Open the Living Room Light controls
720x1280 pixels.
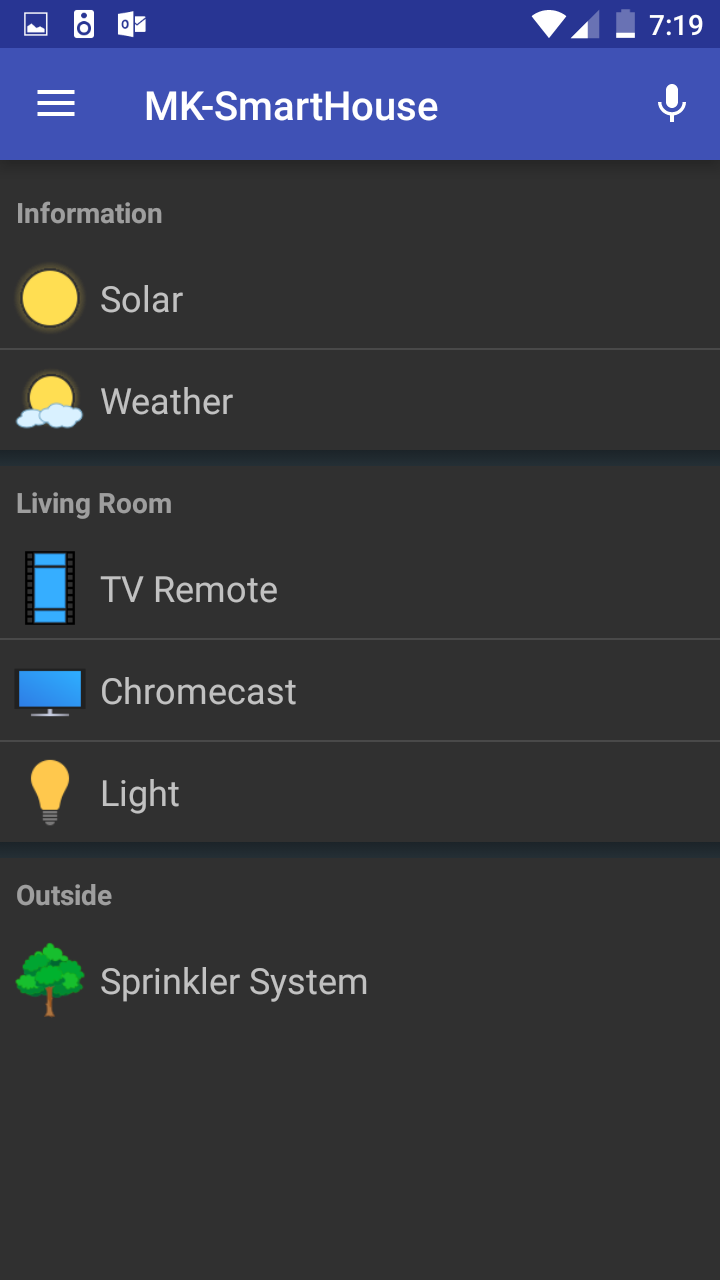click(x=140, y=793)
